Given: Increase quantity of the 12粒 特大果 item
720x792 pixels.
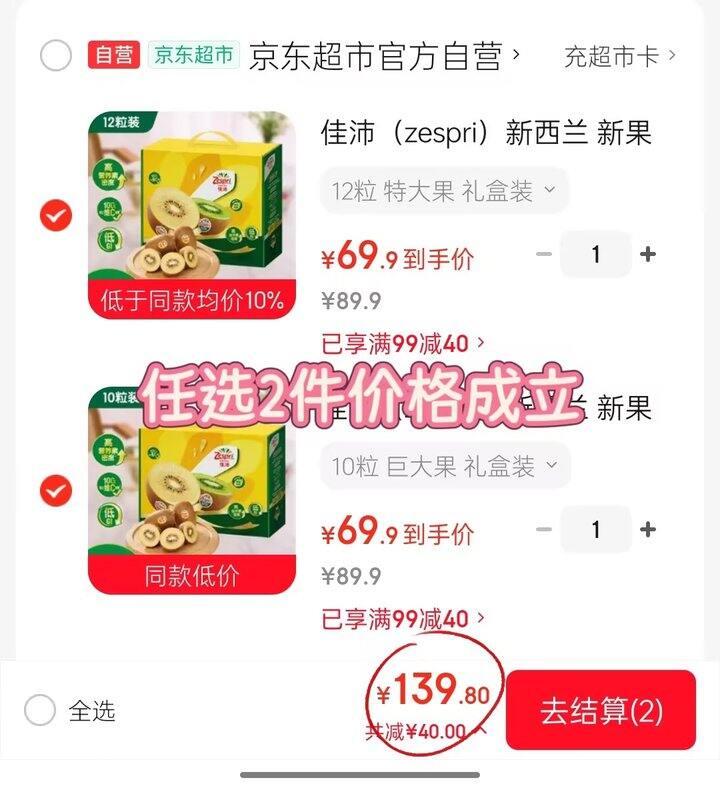Looking at the screenshot, I should pos(648,254).
